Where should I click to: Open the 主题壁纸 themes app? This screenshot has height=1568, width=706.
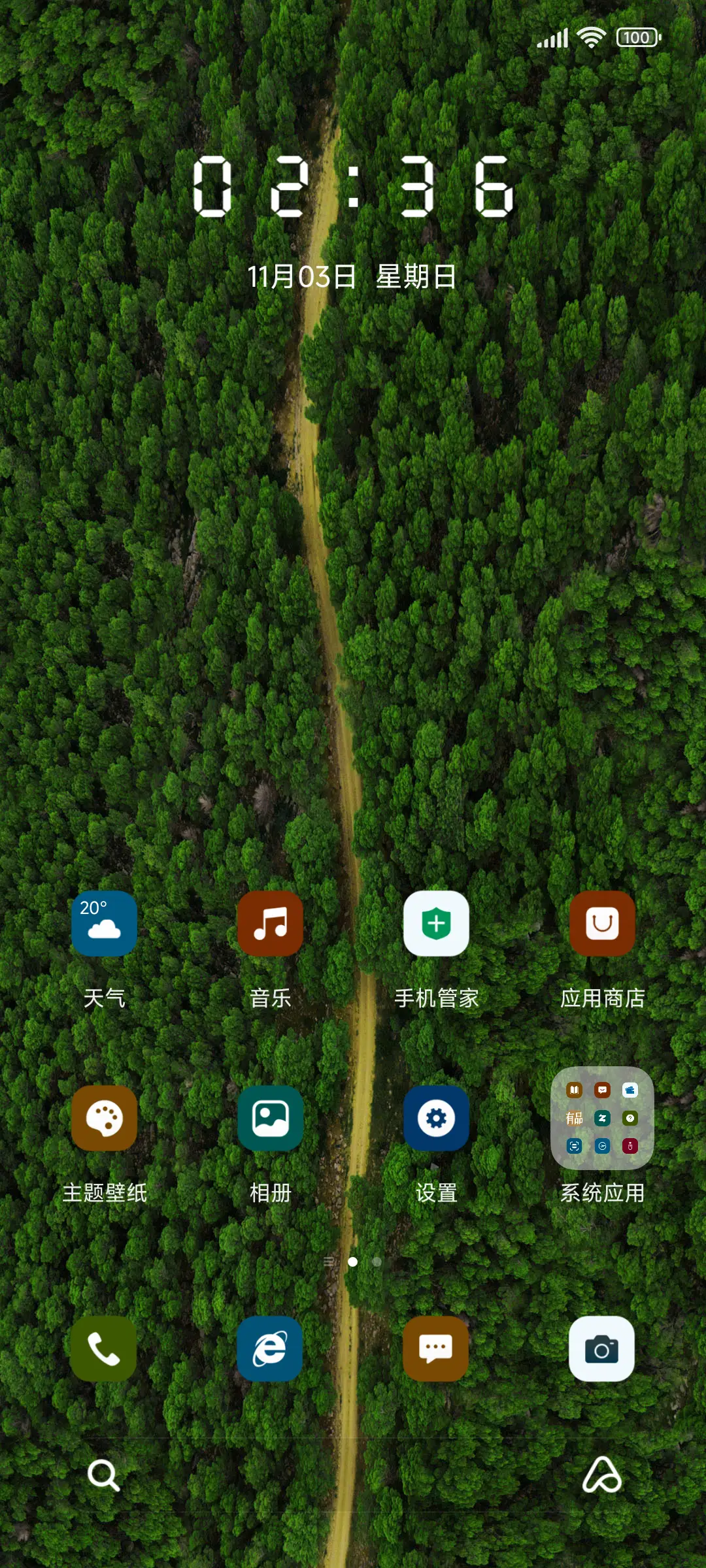tap(105, 1120)
